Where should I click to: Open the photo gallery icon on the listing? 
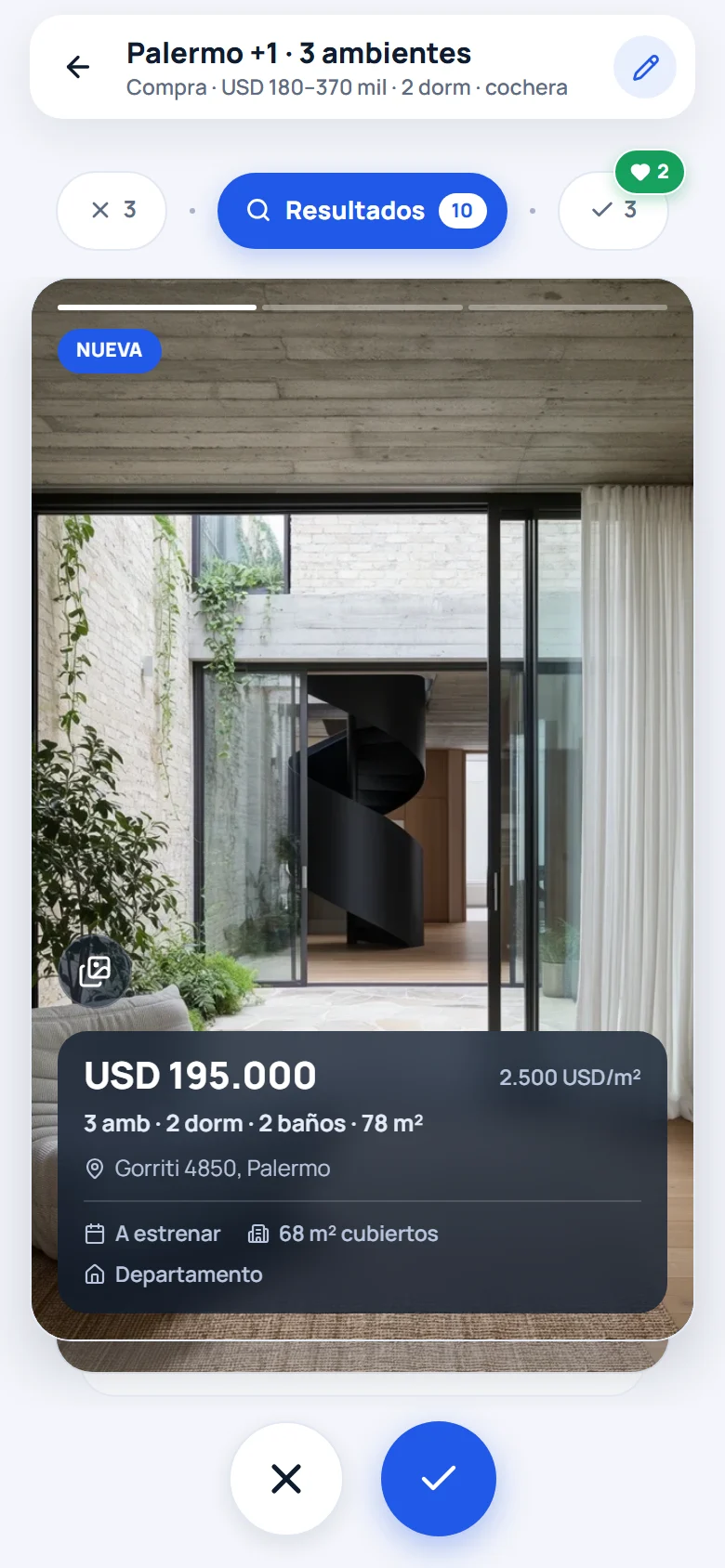tap(95, 972)
